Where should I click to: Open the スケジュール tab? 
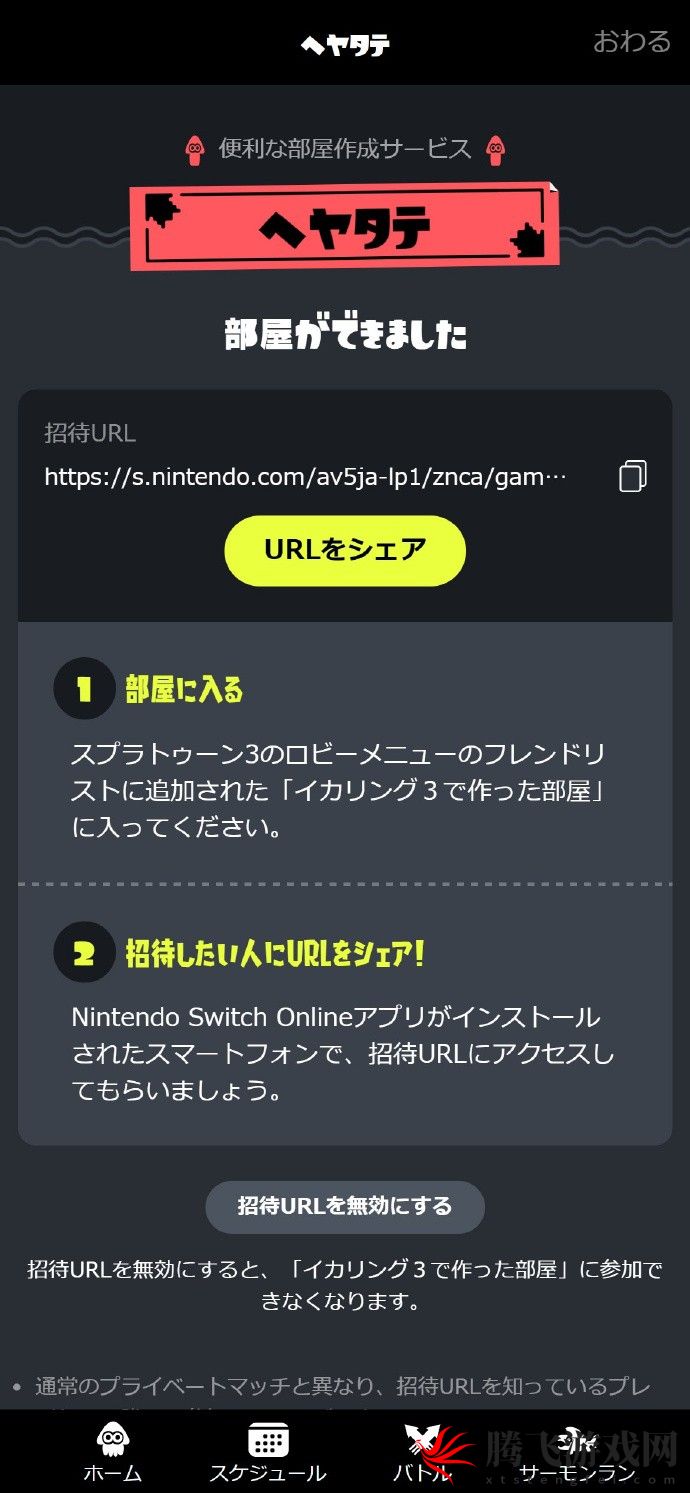click(268, 1452)
